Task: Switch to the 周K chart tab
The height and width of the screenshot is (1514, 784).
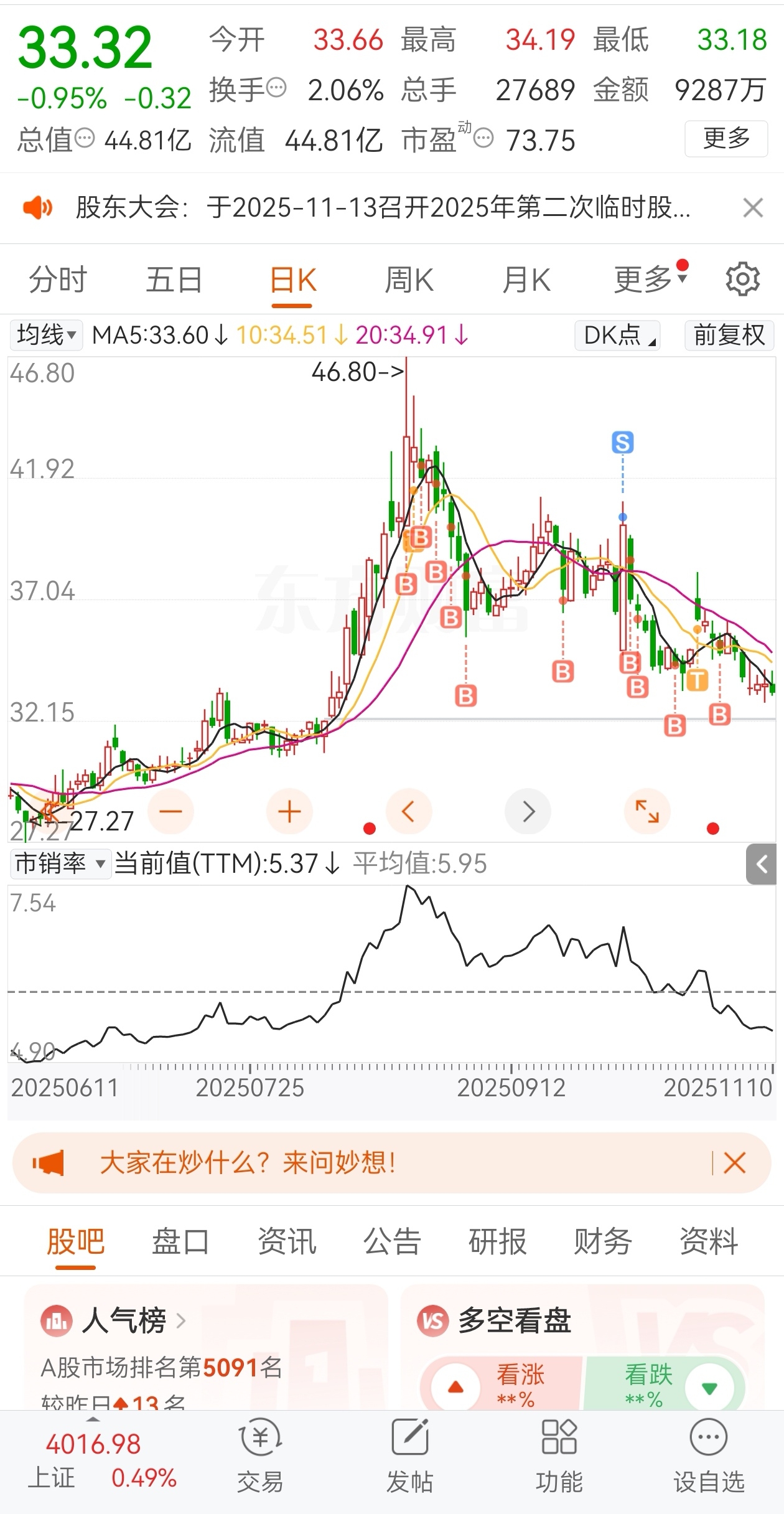Action: (x=409, y=280)
